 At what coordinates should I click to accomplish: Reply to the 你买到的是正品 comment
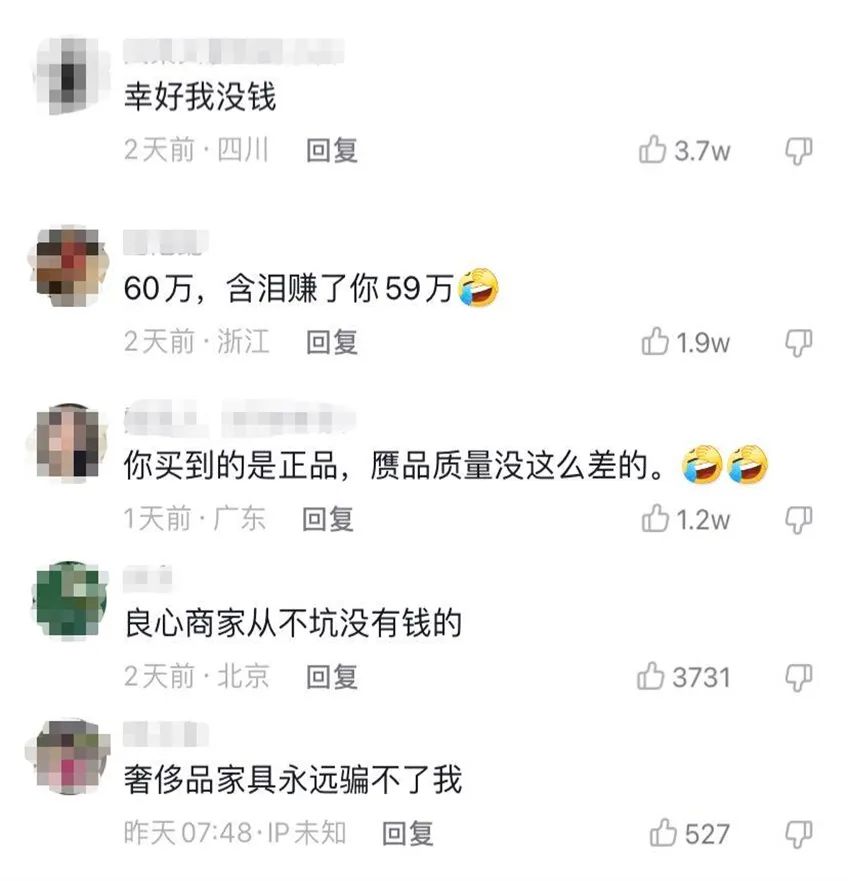click(x=329, y=519)
